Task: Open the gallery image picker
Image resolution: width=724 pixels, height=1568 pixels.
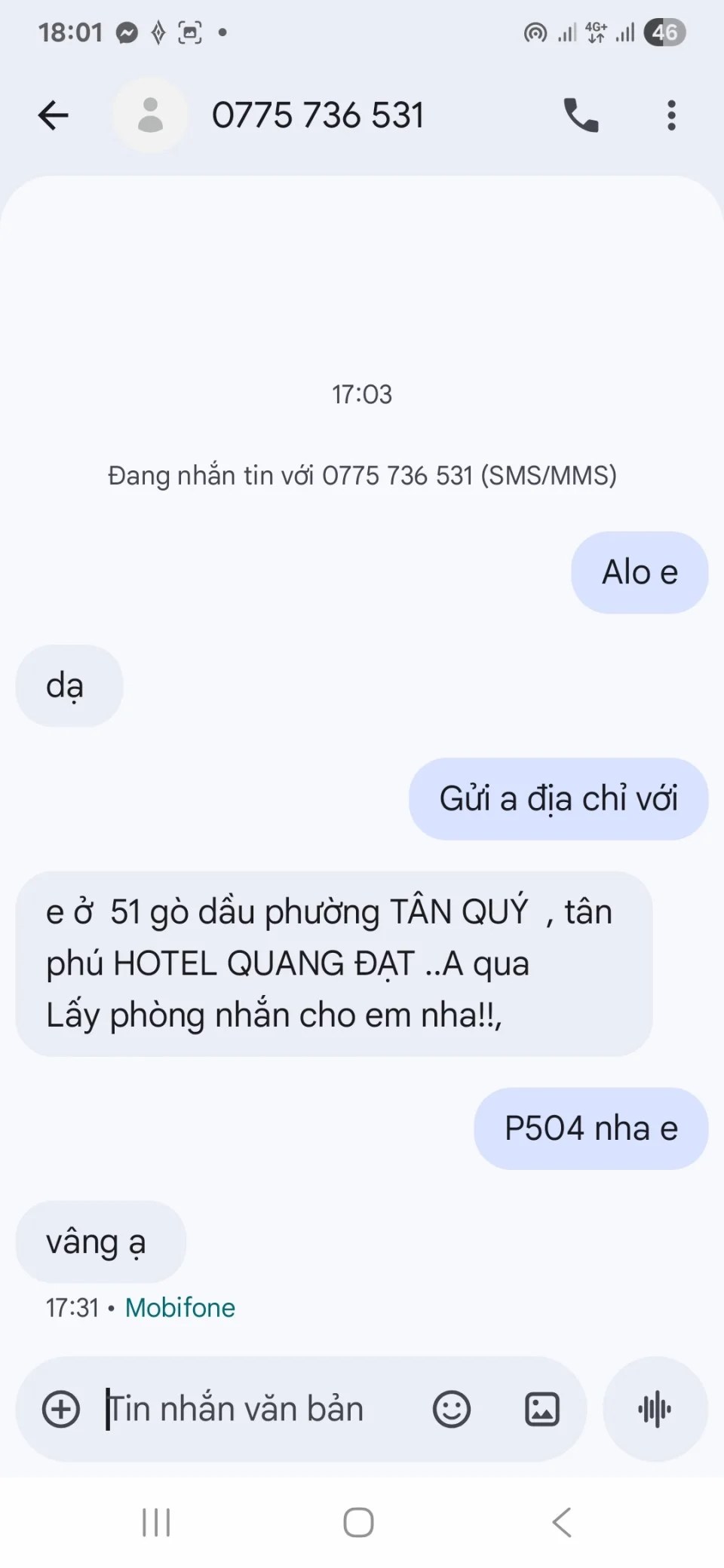Action: pos(541,1409)
